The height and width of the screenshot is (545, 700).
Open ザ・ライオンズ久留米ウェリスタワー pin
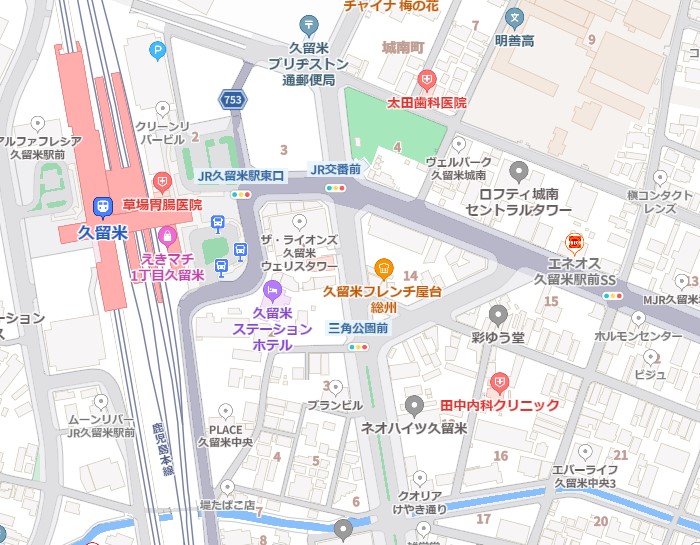coord(299,221)
